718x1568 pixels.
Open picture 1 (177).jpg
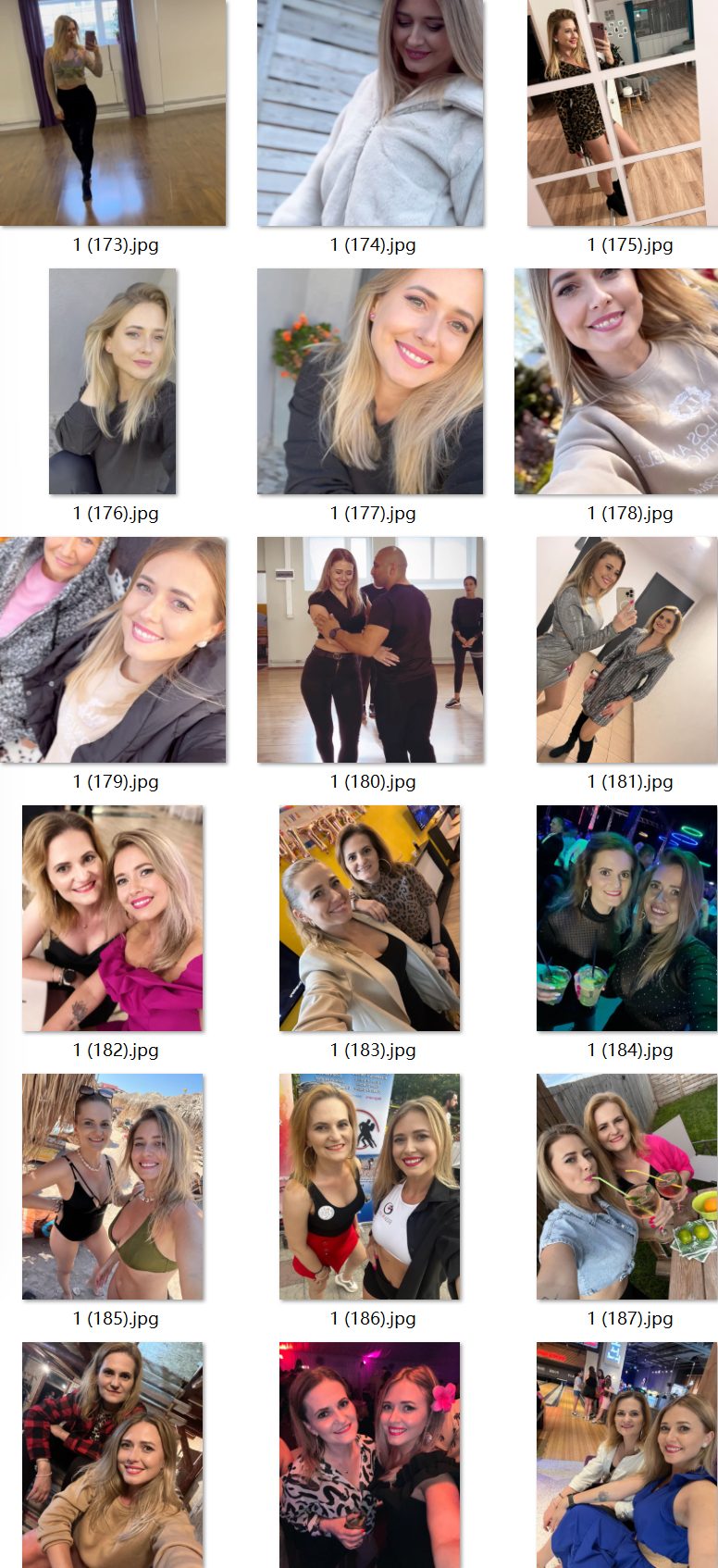pos(370,380)
